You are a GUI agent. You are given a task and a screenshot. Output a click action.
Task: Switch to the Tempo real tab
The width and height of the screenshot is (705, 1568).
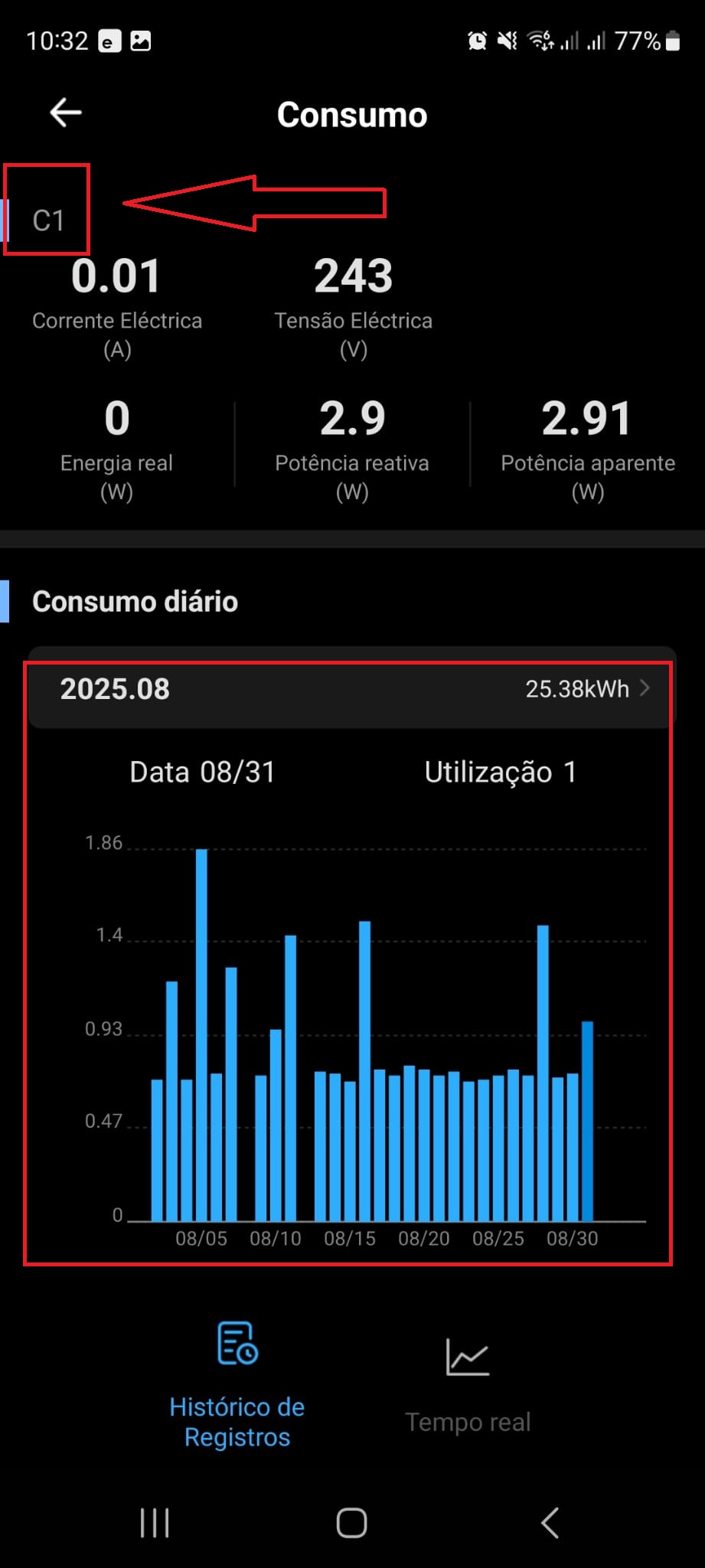(468, 1385)
